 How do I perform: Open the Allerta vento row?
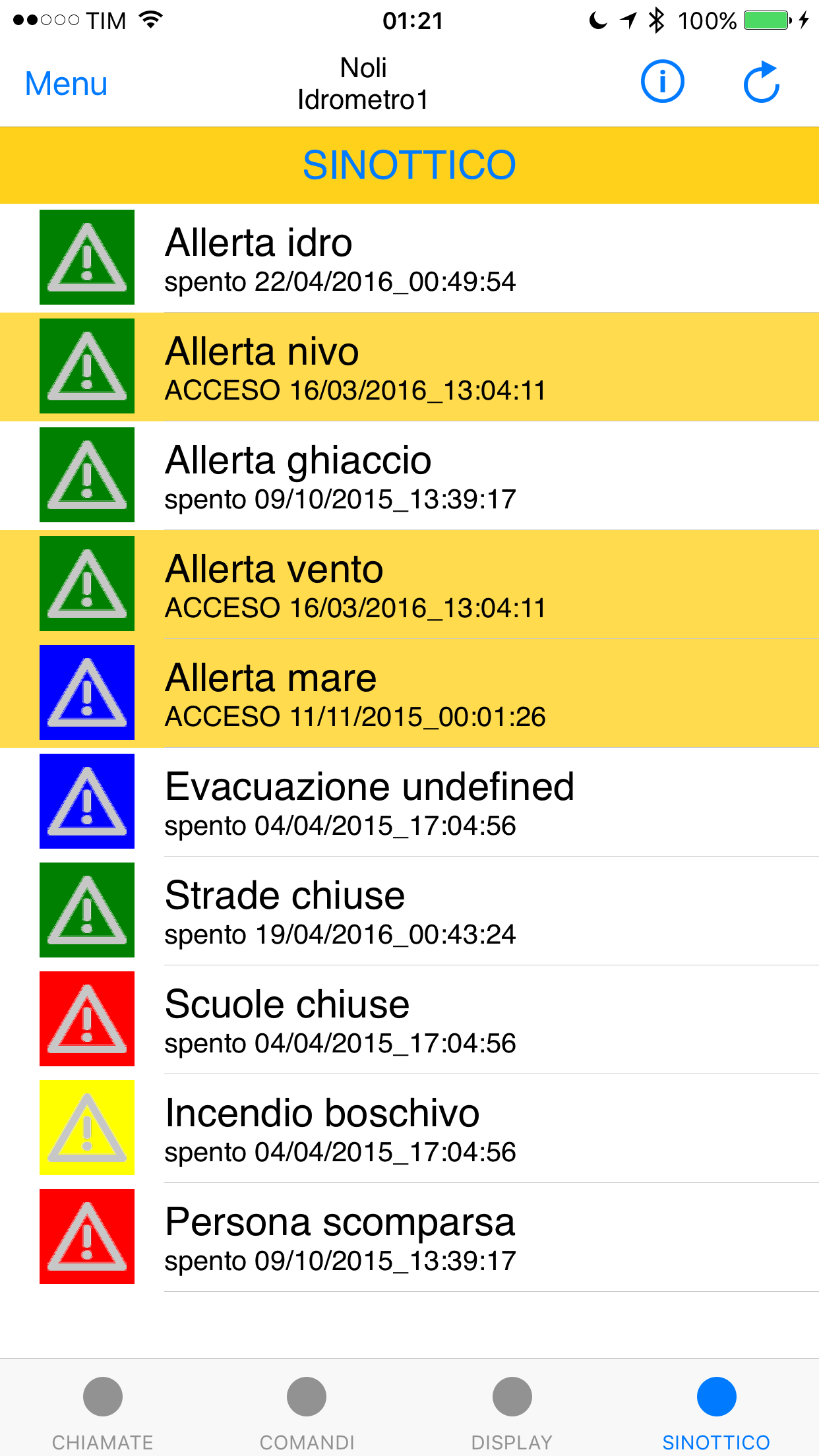409,584
